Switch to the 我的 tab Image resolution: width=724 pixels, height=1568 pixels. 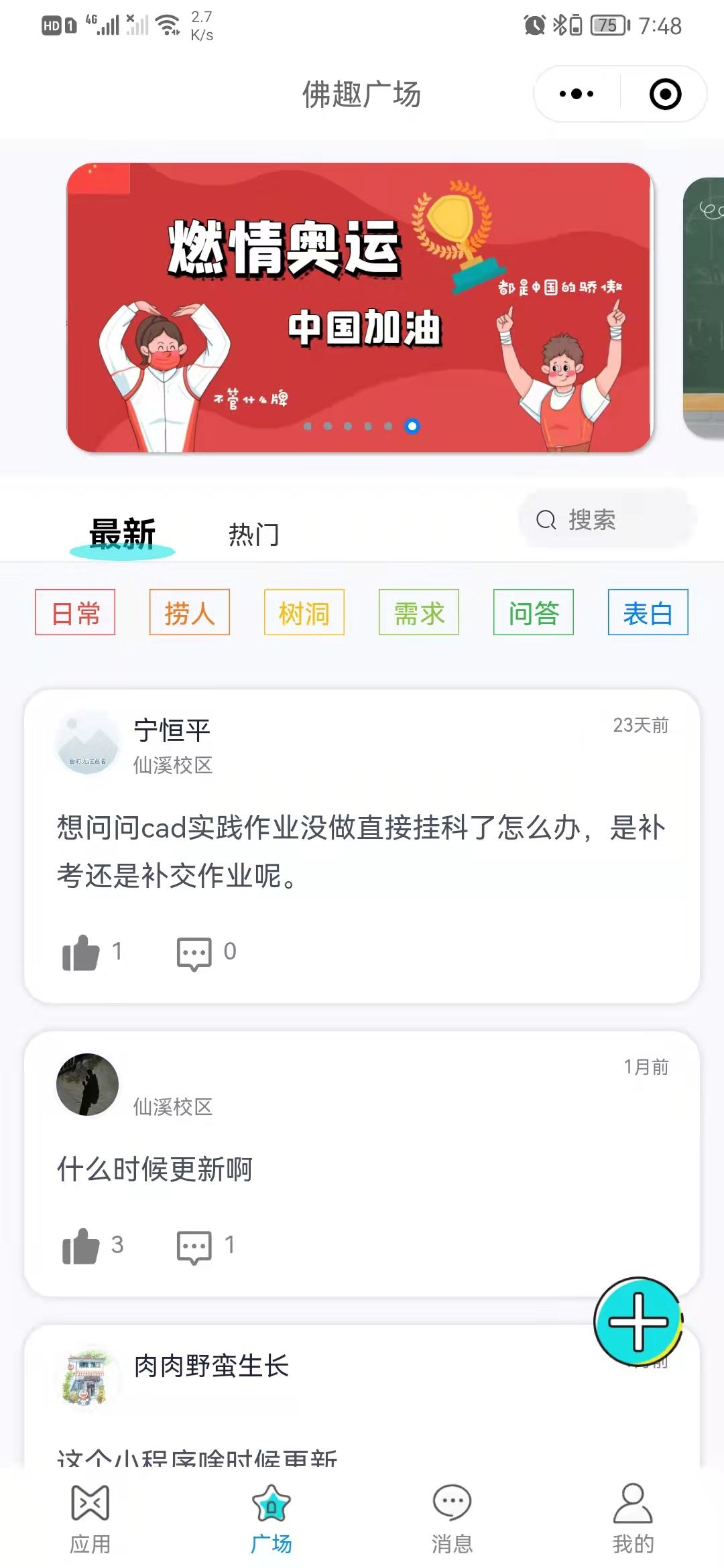pos(633,1518)
